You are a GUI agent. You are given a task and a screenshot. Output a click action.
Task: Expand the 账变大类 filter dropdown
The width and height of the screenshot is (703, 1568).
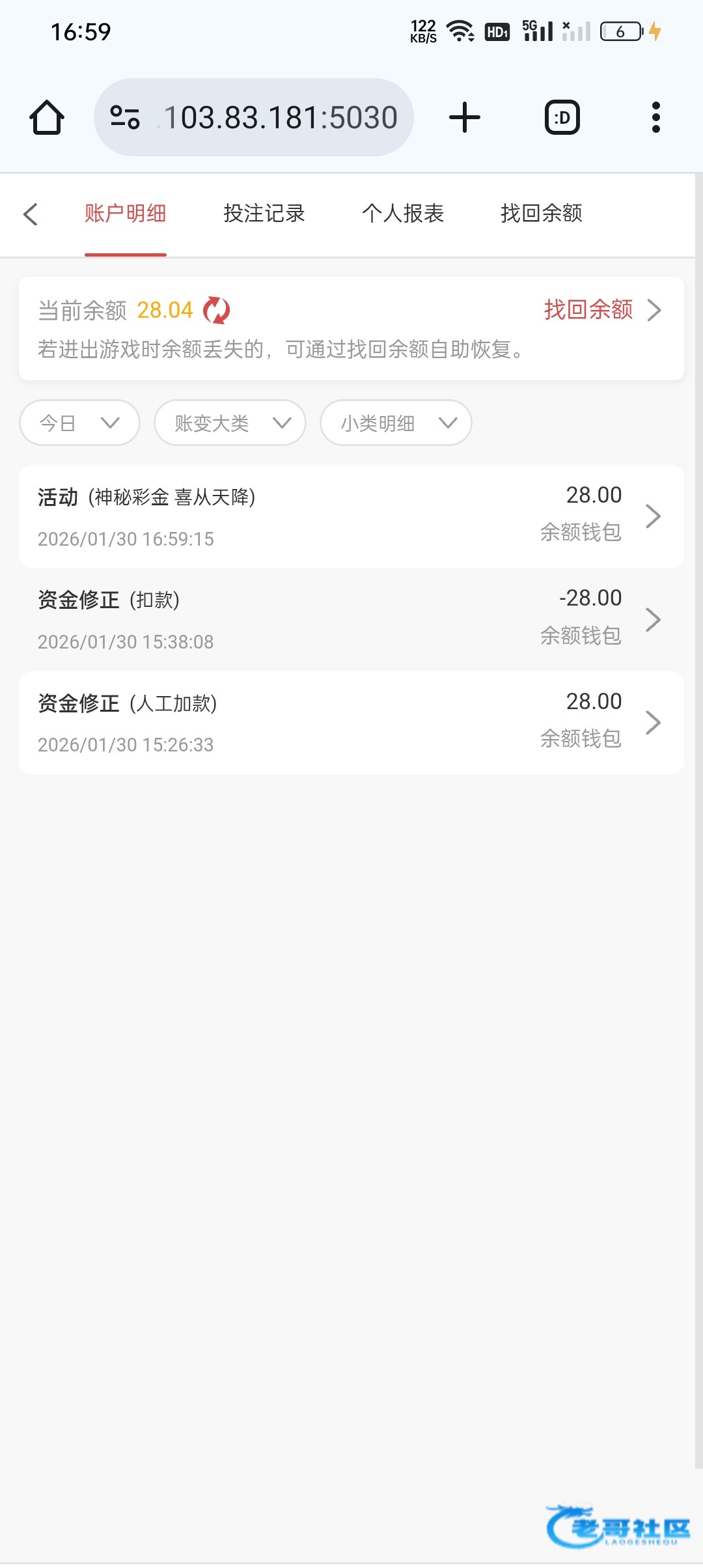(x=230, y=423)
